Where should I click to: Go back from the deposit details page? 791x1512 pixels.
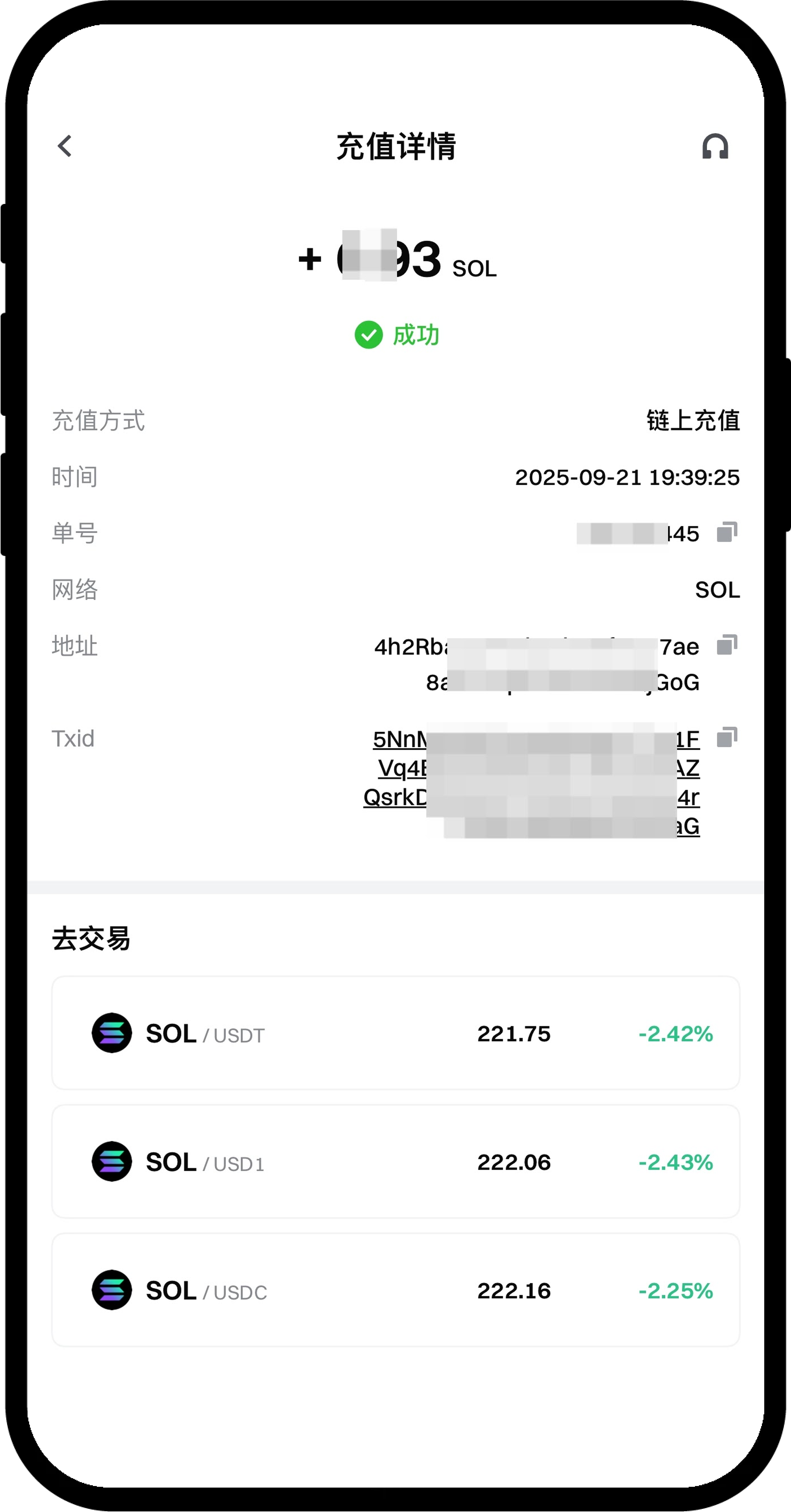coord(65,146)
